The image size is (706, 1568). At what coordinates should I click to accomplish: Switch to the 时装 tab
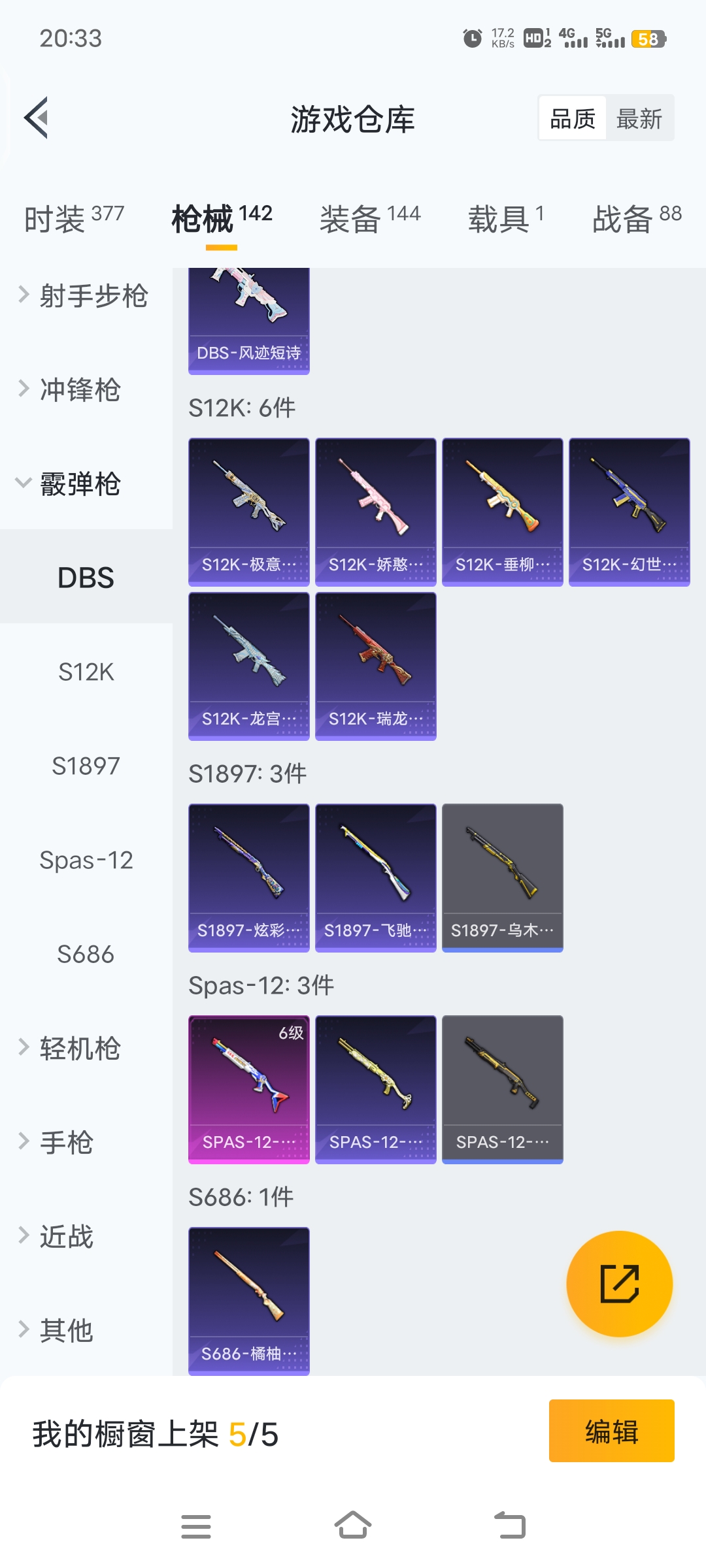(x=73, y=219)
